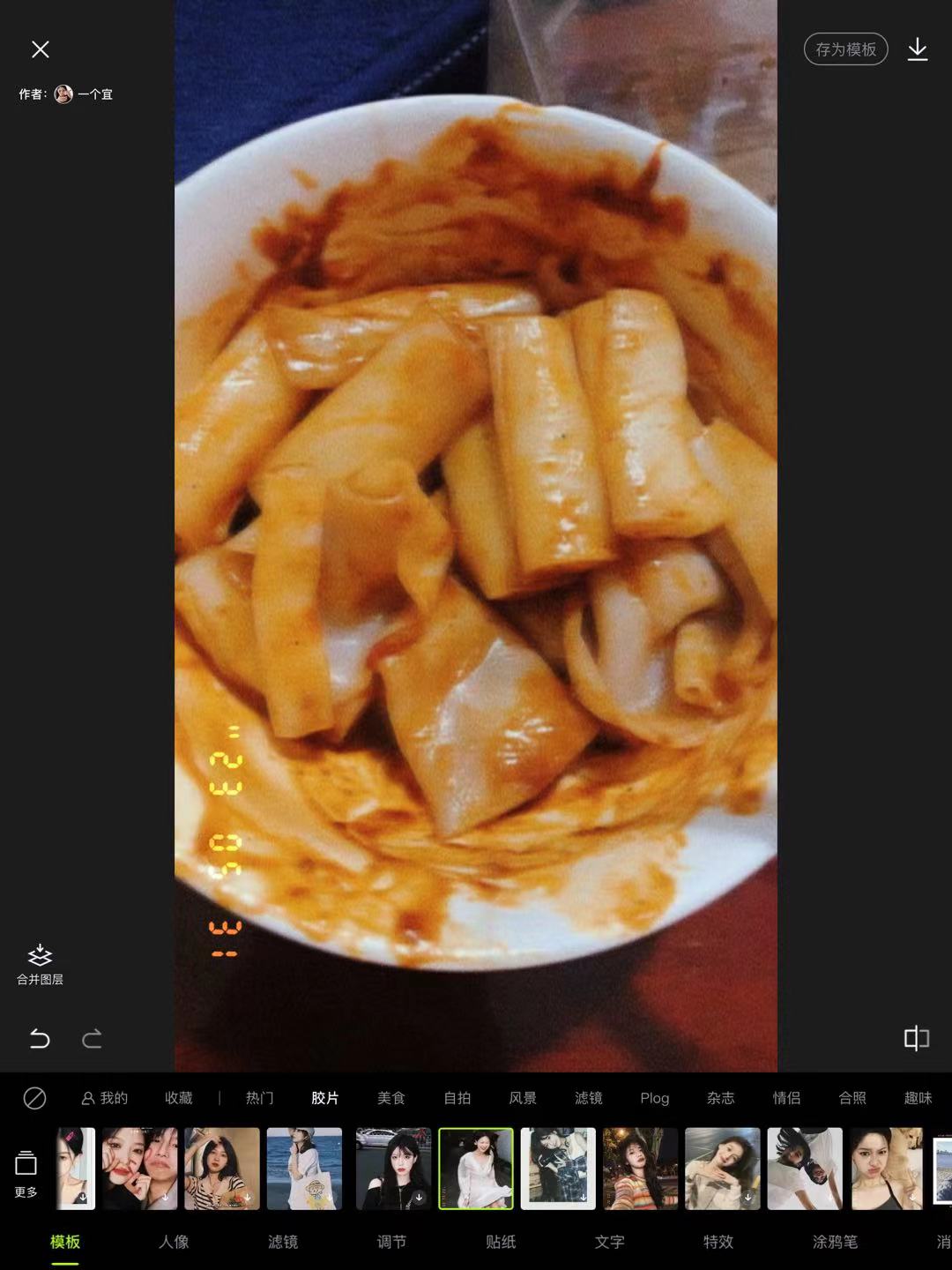Open the 风景 template category
Screen dimensions: 952x1270
(523, 1098)
